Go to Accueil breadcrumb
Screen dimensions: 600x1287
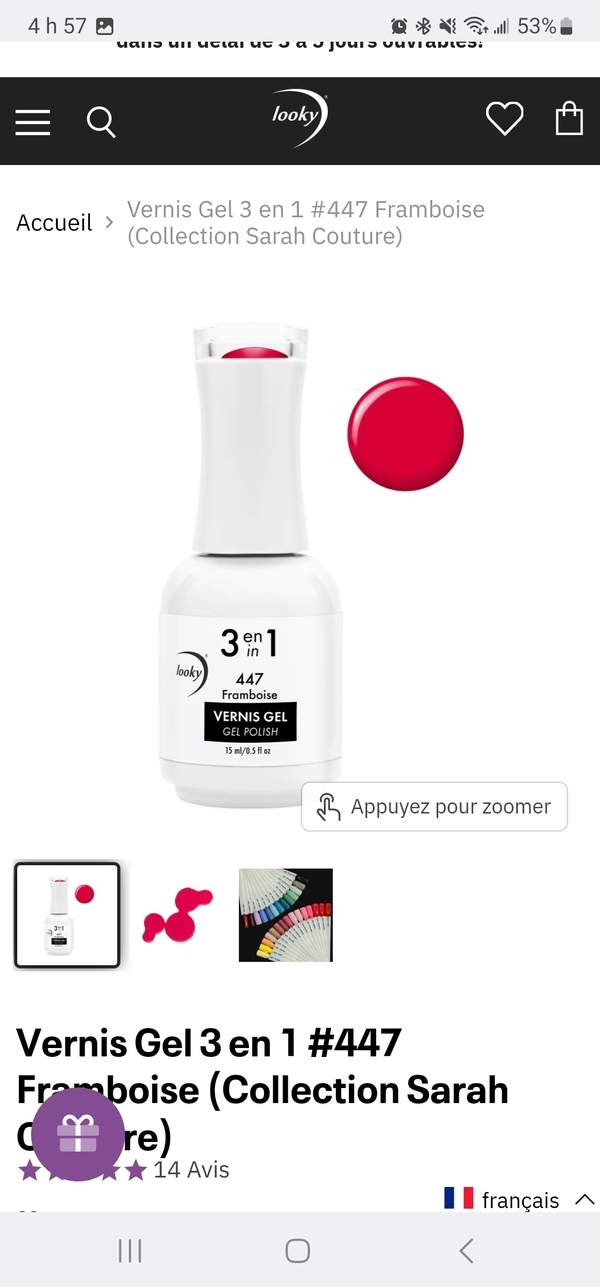point(54,223)
